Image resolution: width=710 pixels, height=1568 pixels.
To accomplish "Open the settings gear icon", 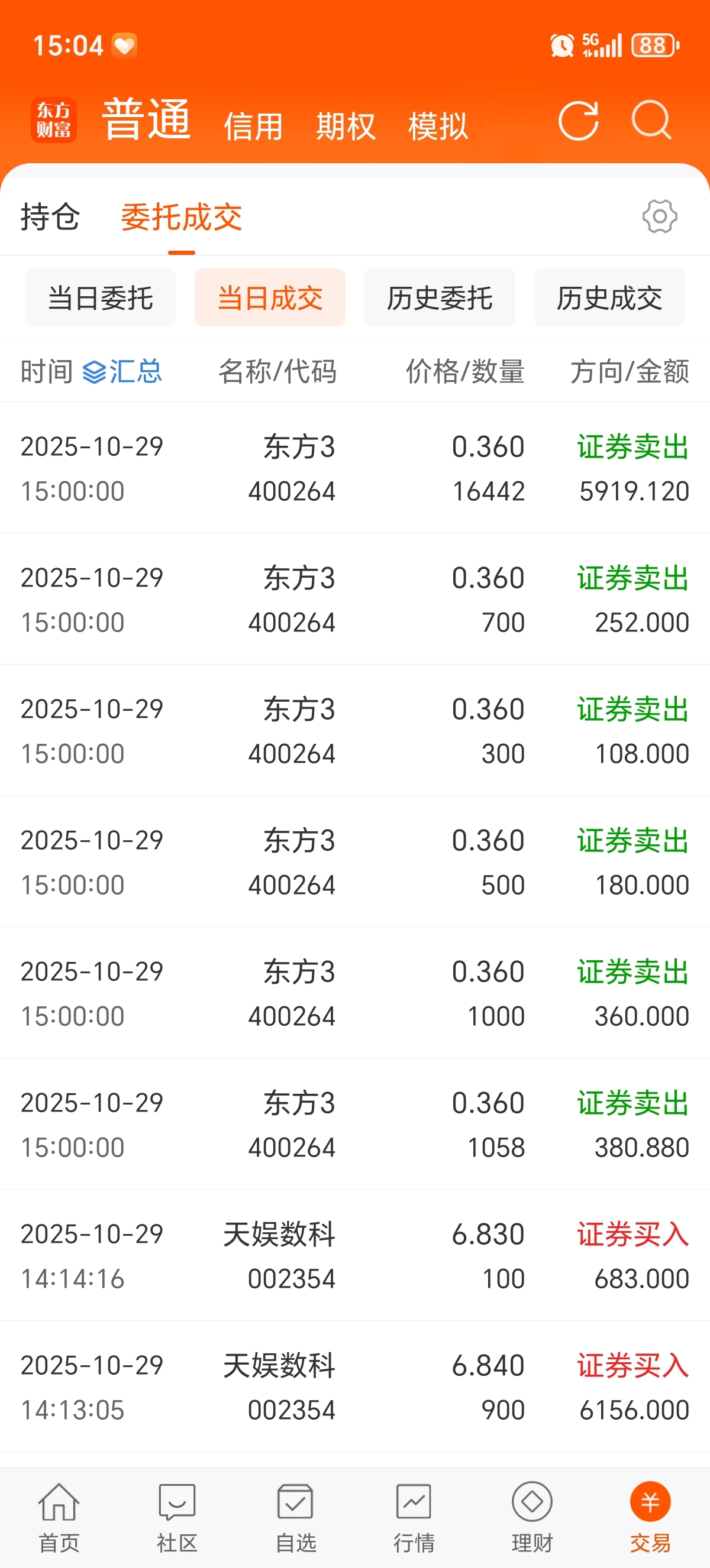I will click(x=659, y=216).
